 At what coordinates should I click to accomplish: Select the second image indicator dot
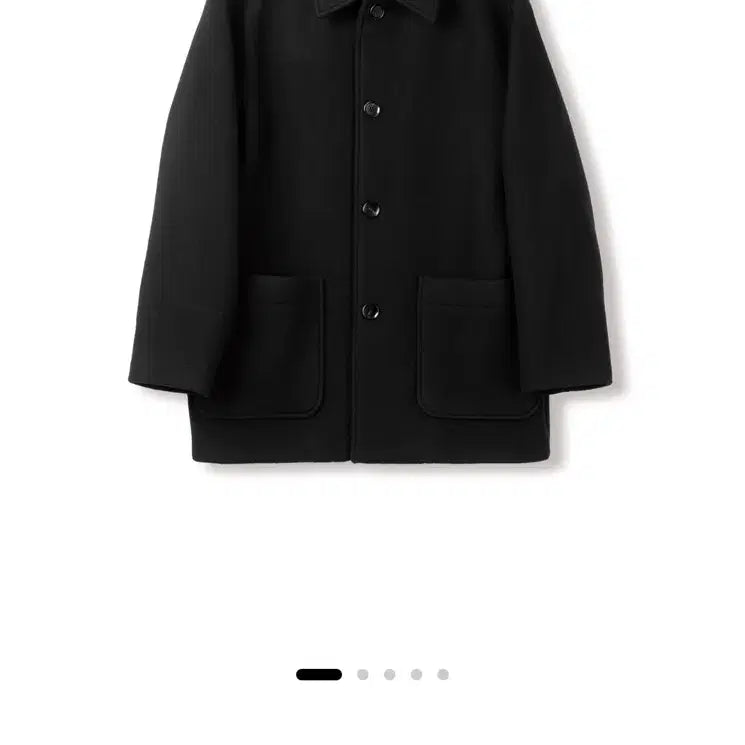click(363, 675)
